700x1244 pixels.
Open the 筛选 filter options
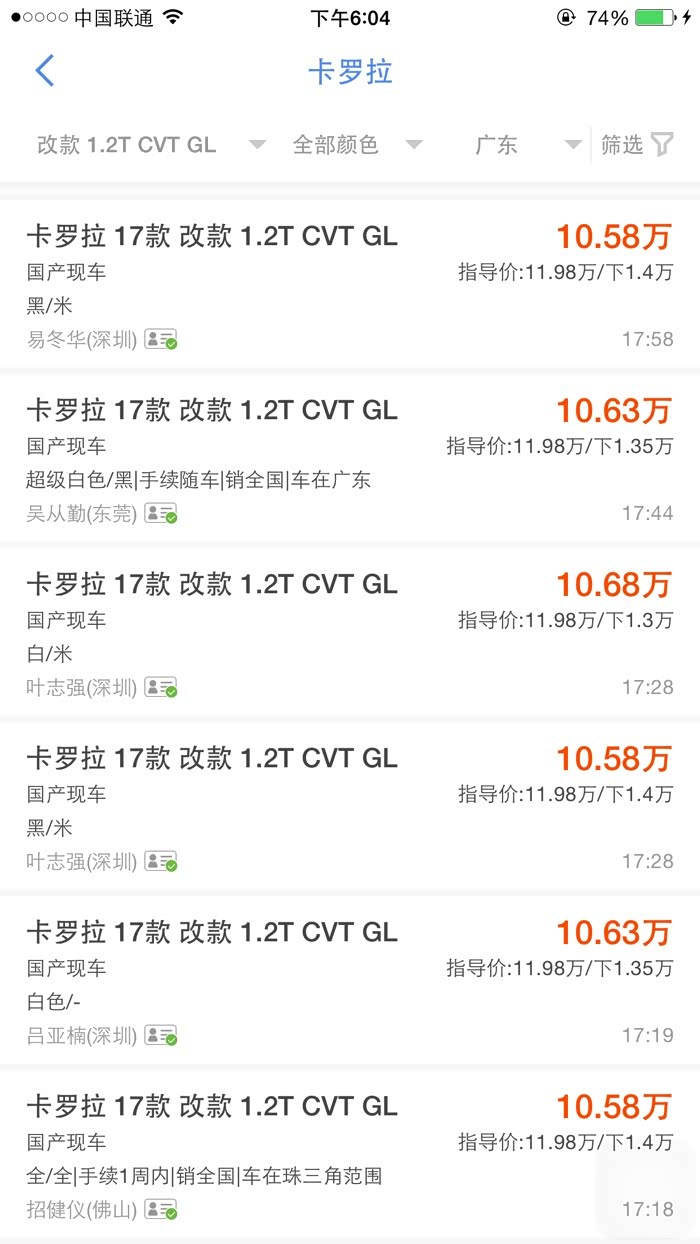tap(637, 145)
